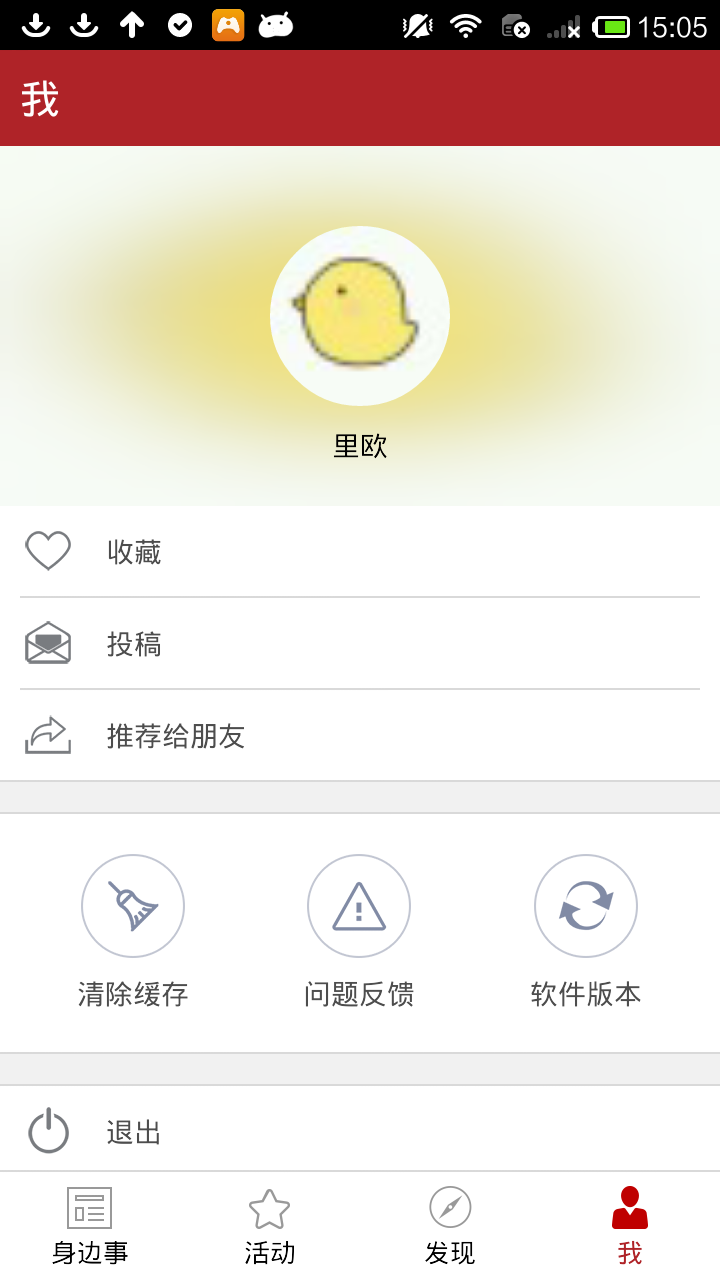Select the 我 tab in bottom navigation
Image resolution: width=720 pixels, height=1280 pixels.
click(x=630, y=1226)
